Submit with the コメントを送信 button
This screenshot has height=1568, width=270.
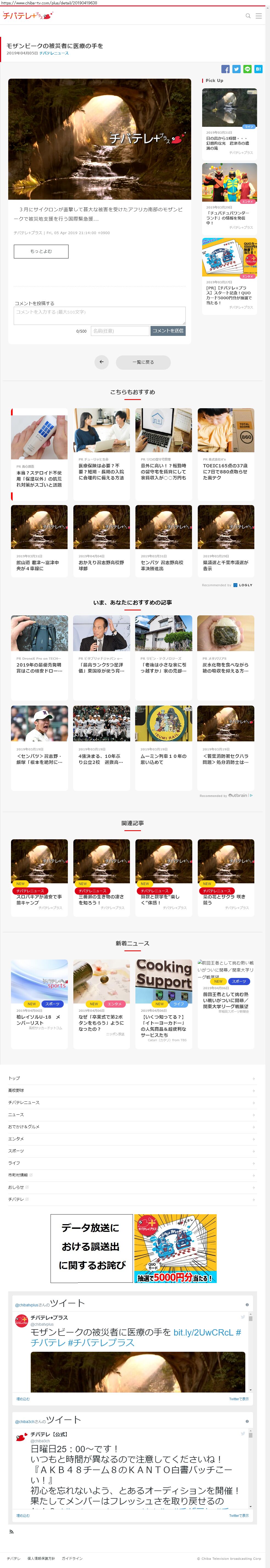coord(167,331)
